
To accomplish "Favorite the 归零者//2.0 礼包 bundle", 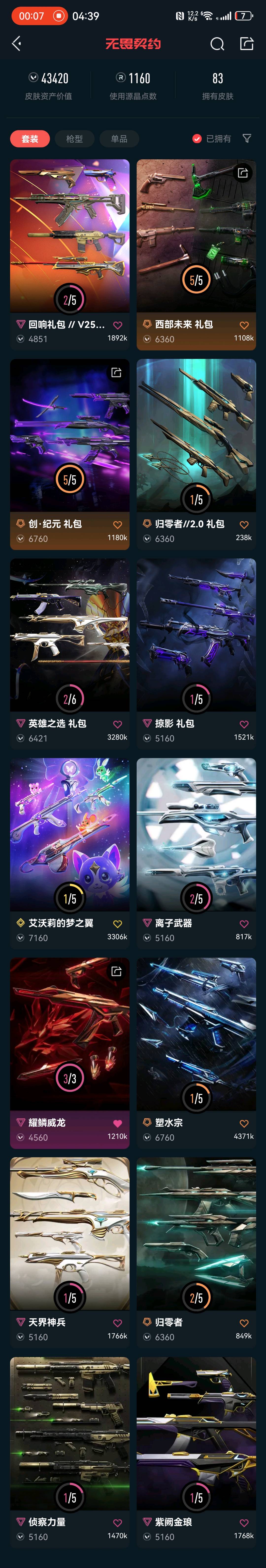I will coord(244,525).
